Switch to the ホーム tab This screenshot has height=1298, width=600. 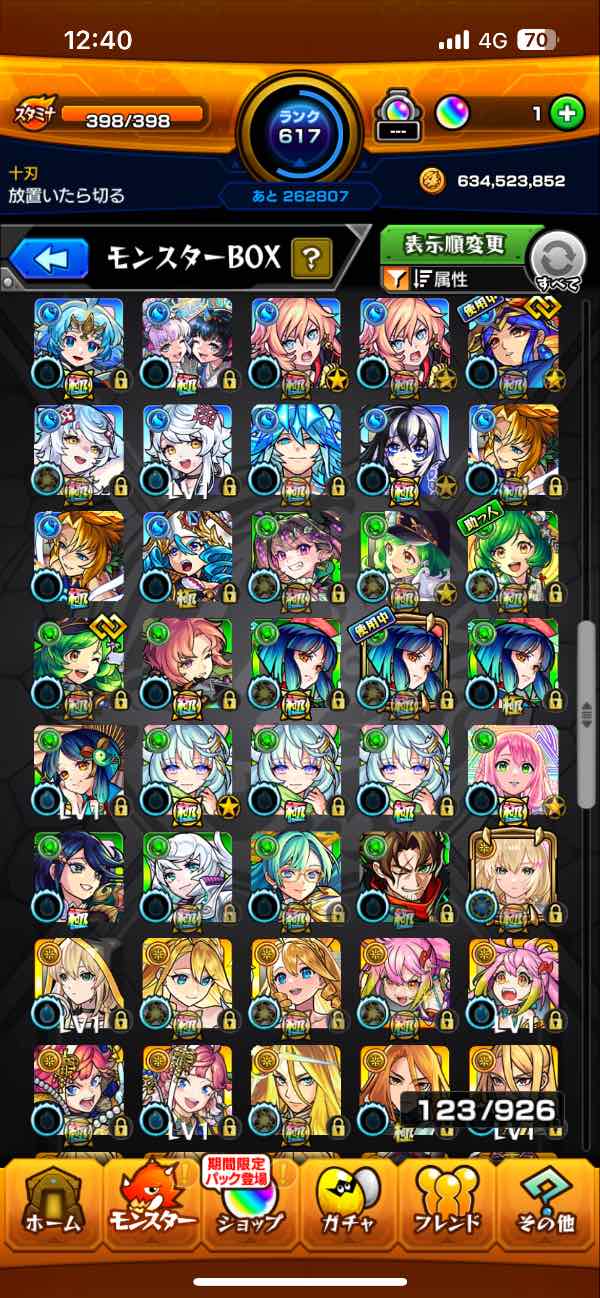click(x=50, y=1203)
